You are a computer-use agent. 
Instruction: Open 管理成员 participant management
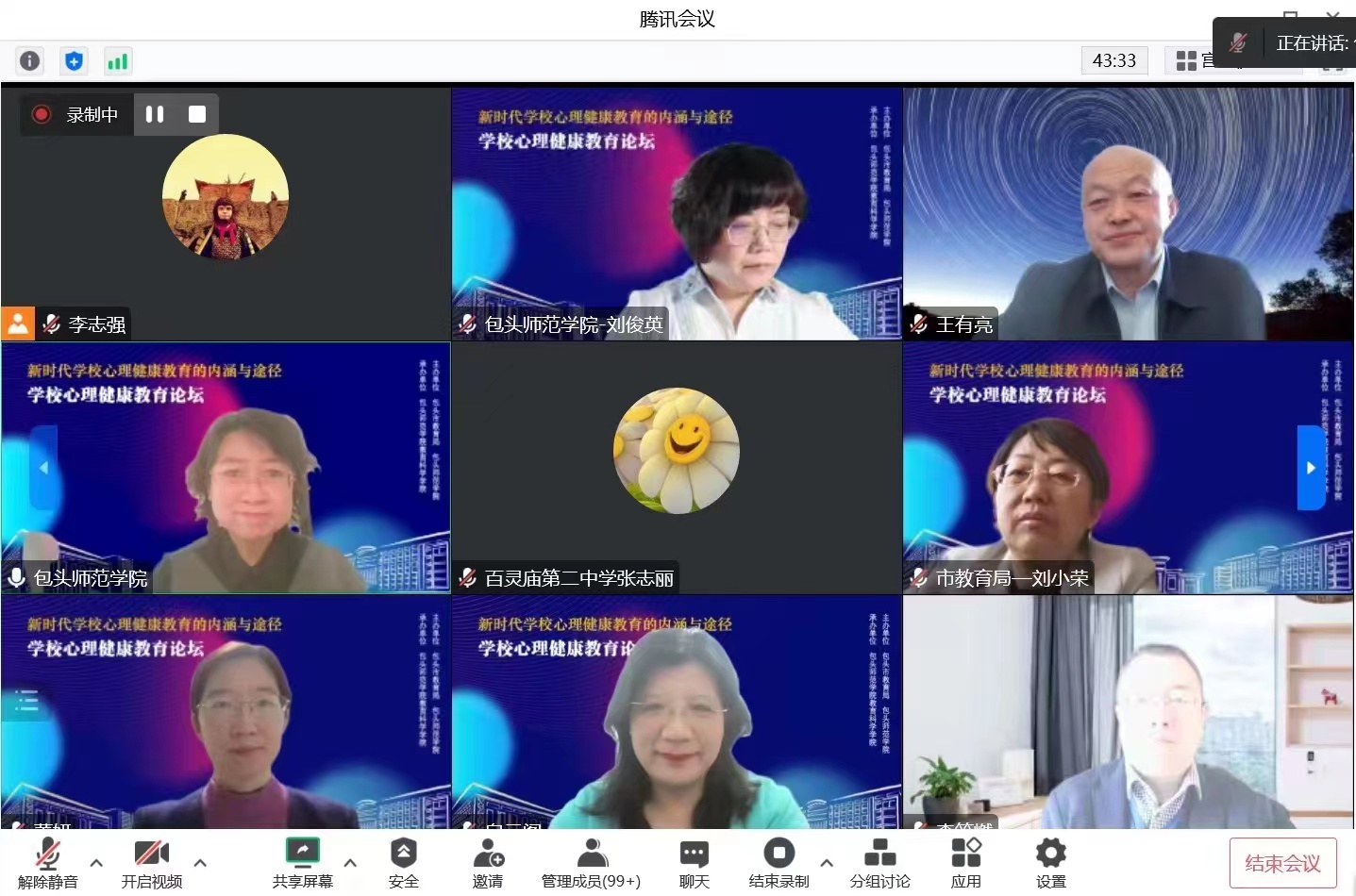[591, 862]
